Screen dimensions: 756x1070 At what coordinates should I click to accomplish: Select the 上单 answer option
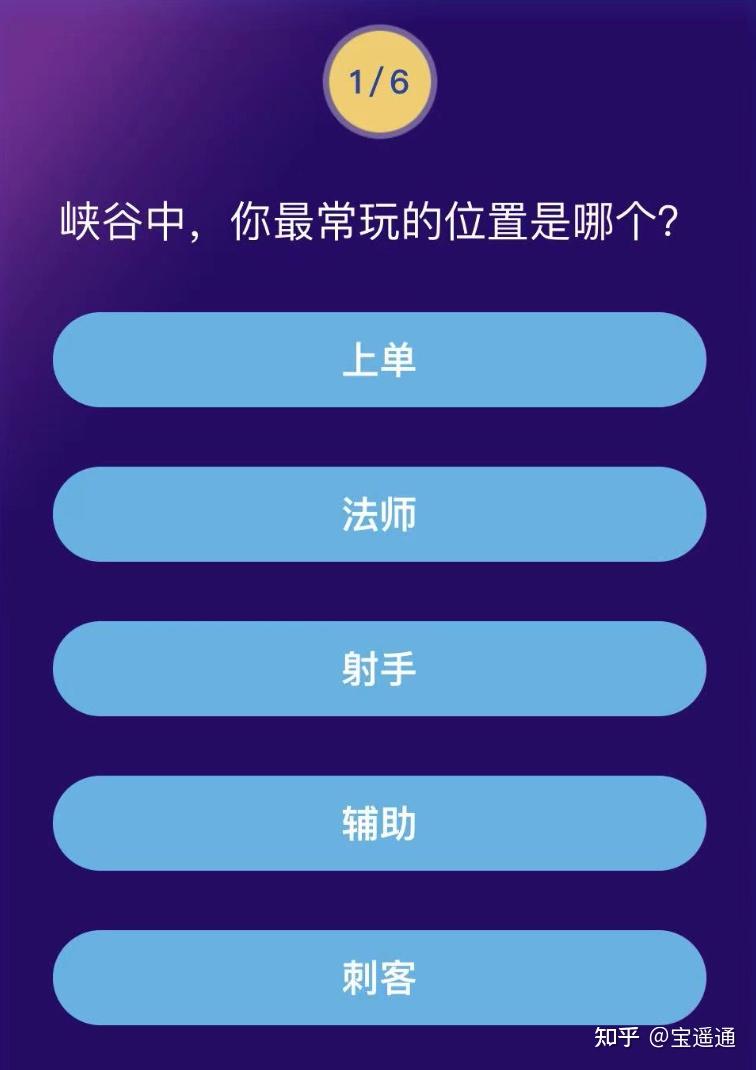pos(379,360)
